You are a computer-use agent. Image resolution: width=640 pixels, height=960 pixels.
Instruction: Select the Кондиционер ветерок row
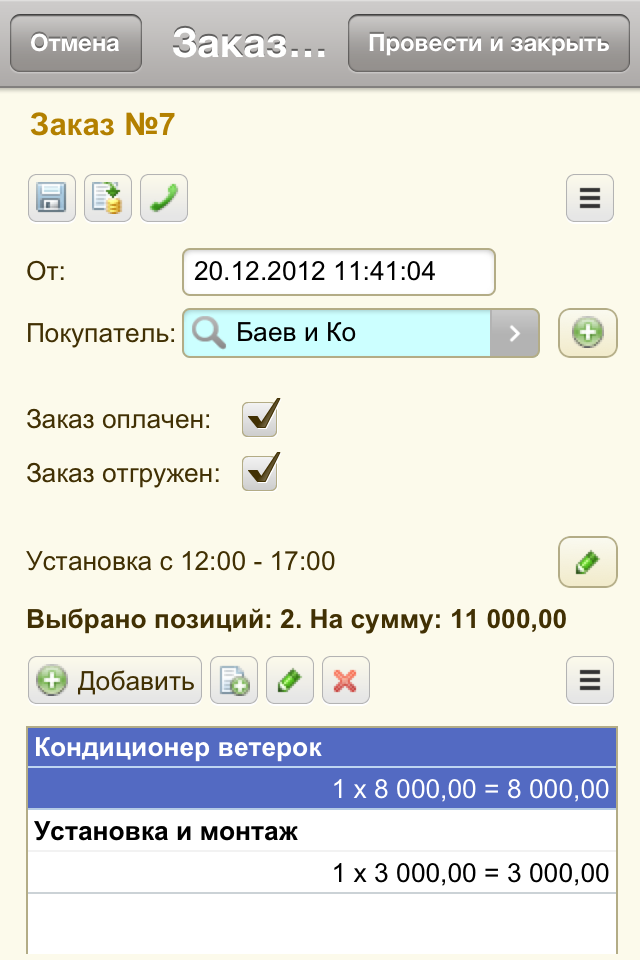(320, 768)
